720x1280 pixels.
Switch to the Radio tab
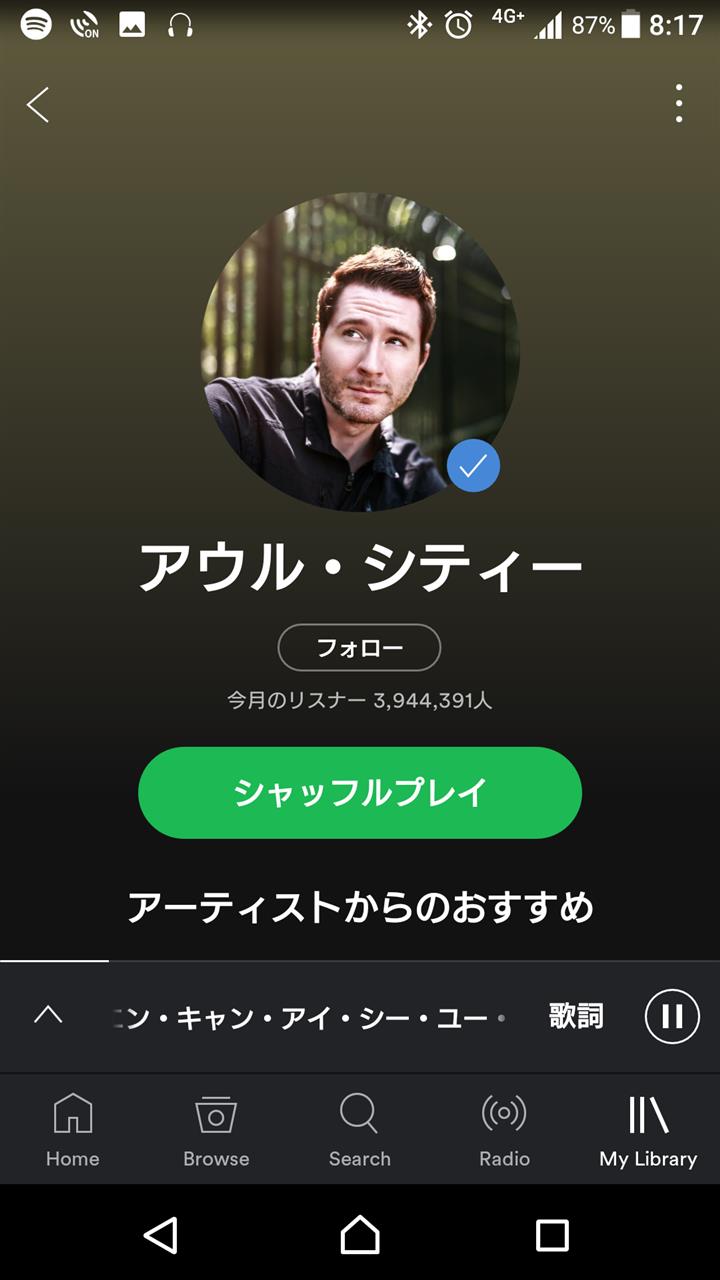tap(504, 1130)
